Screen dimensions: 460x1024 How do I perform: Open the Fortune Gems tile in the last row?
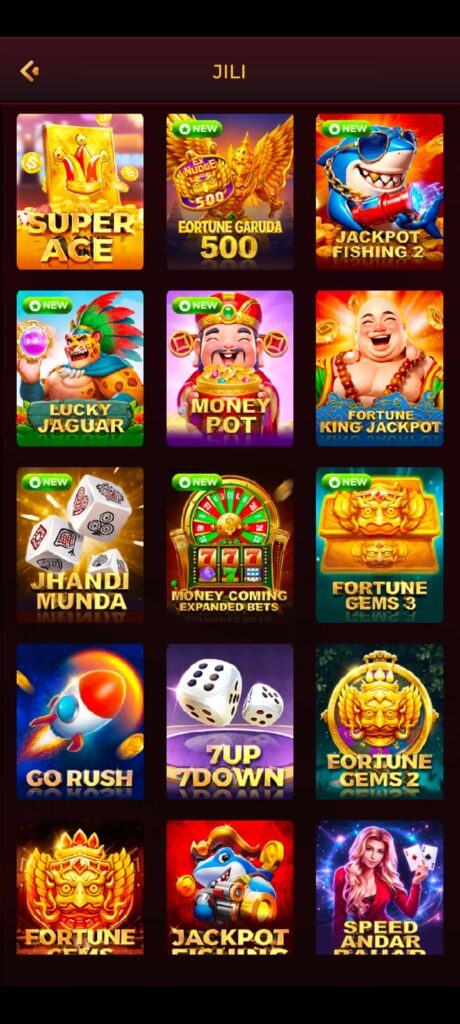[x=80, y=888]
